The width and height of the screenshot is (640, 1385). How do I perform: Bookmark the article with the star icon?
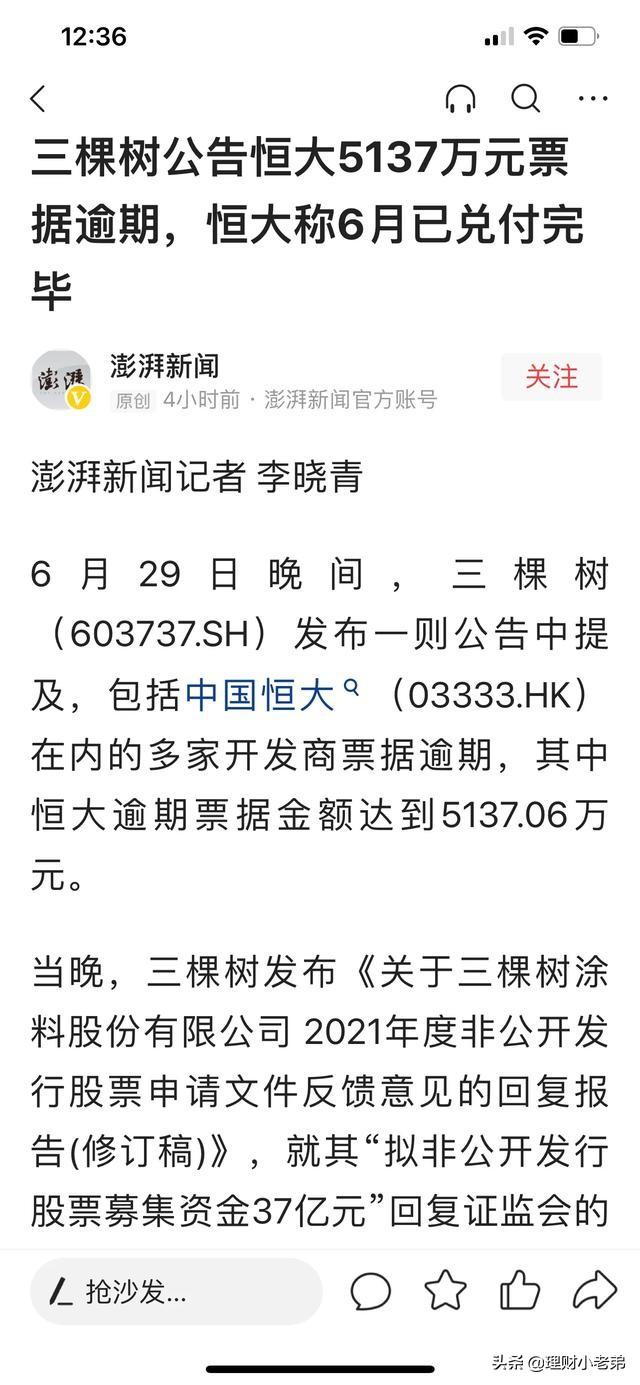click(445, 1290)
